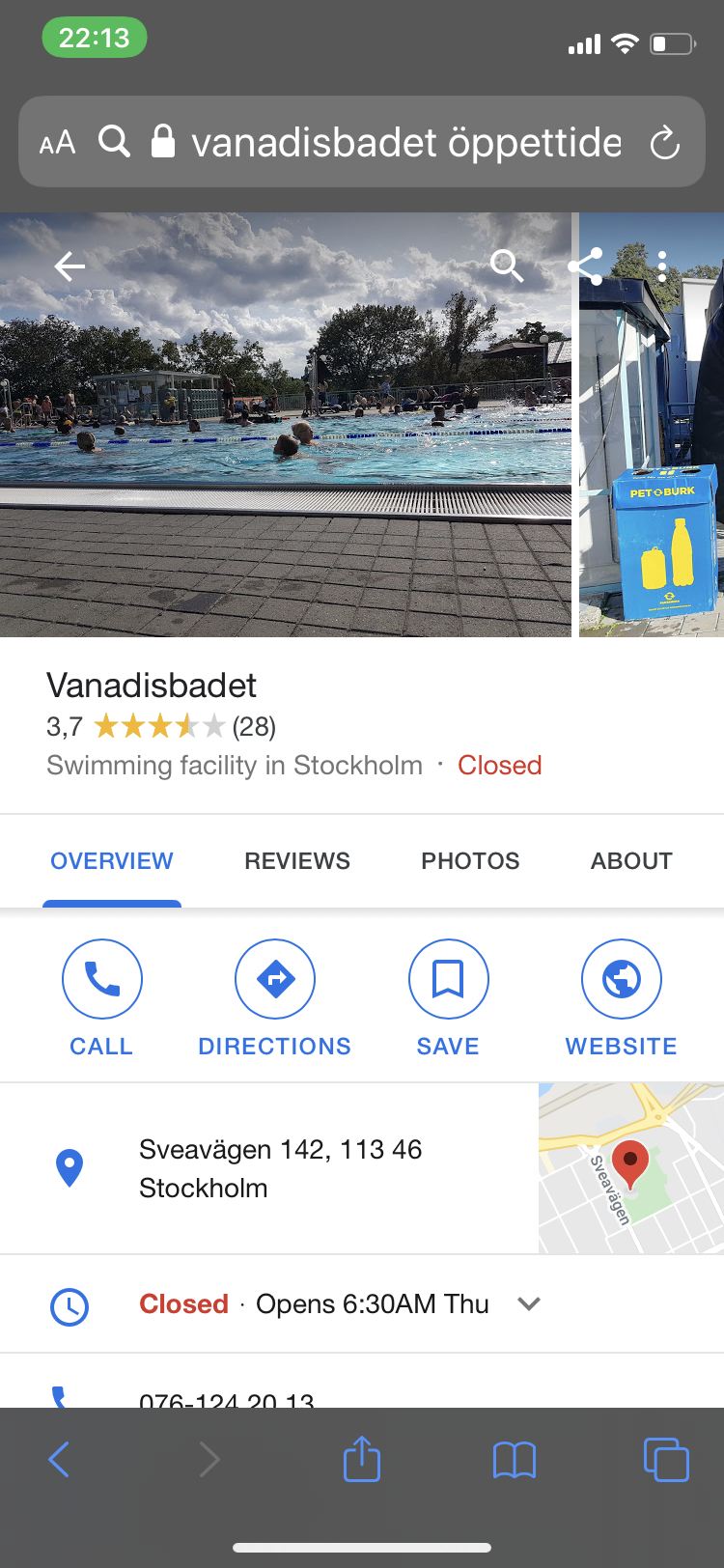Open reader text size AA options
724x1568 pixels.
pyautogui.click(x=57, y=143)
